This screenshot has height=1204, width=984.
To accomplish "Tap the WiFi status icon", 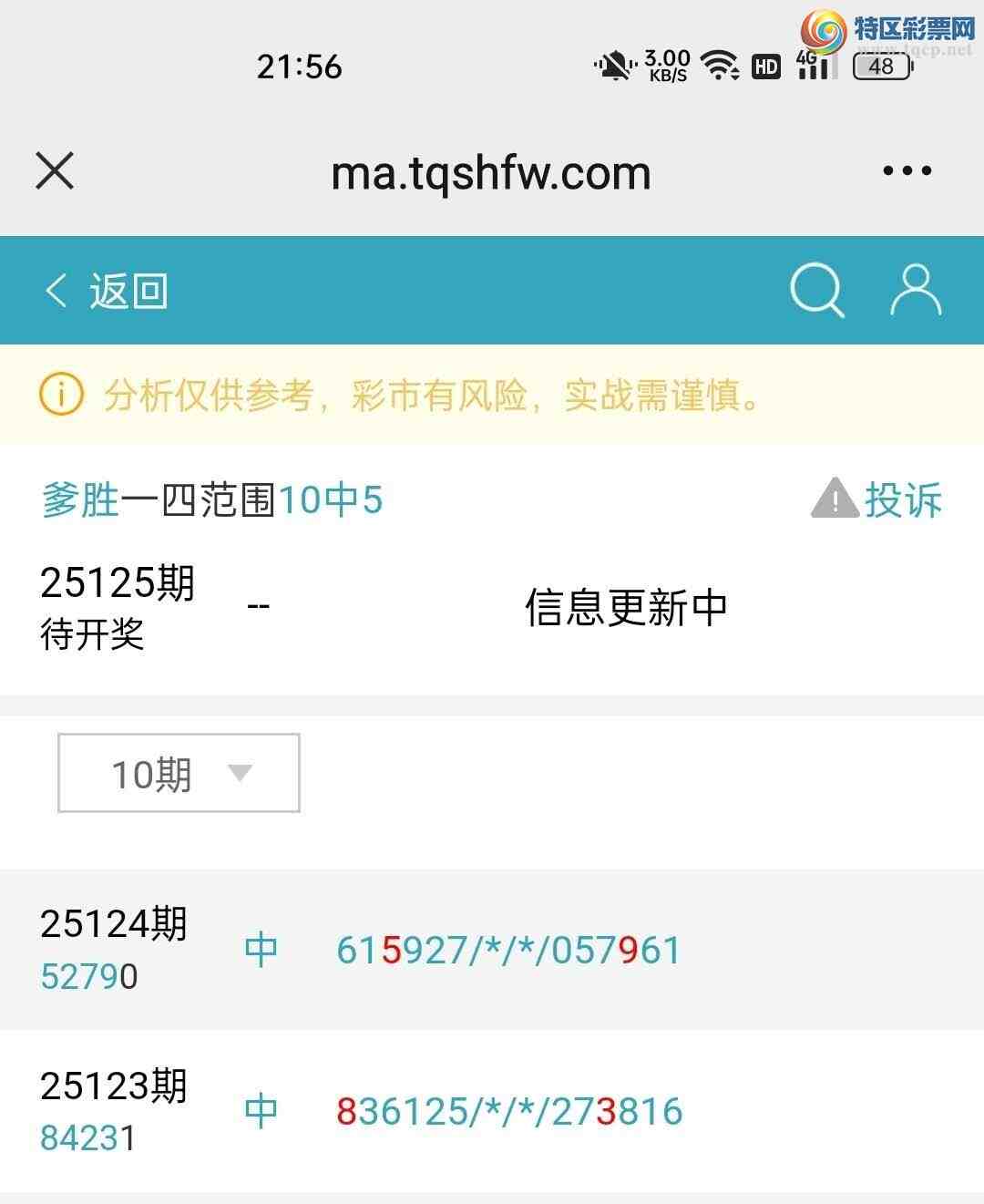I will pyautogui.click(x=717, y=66).
